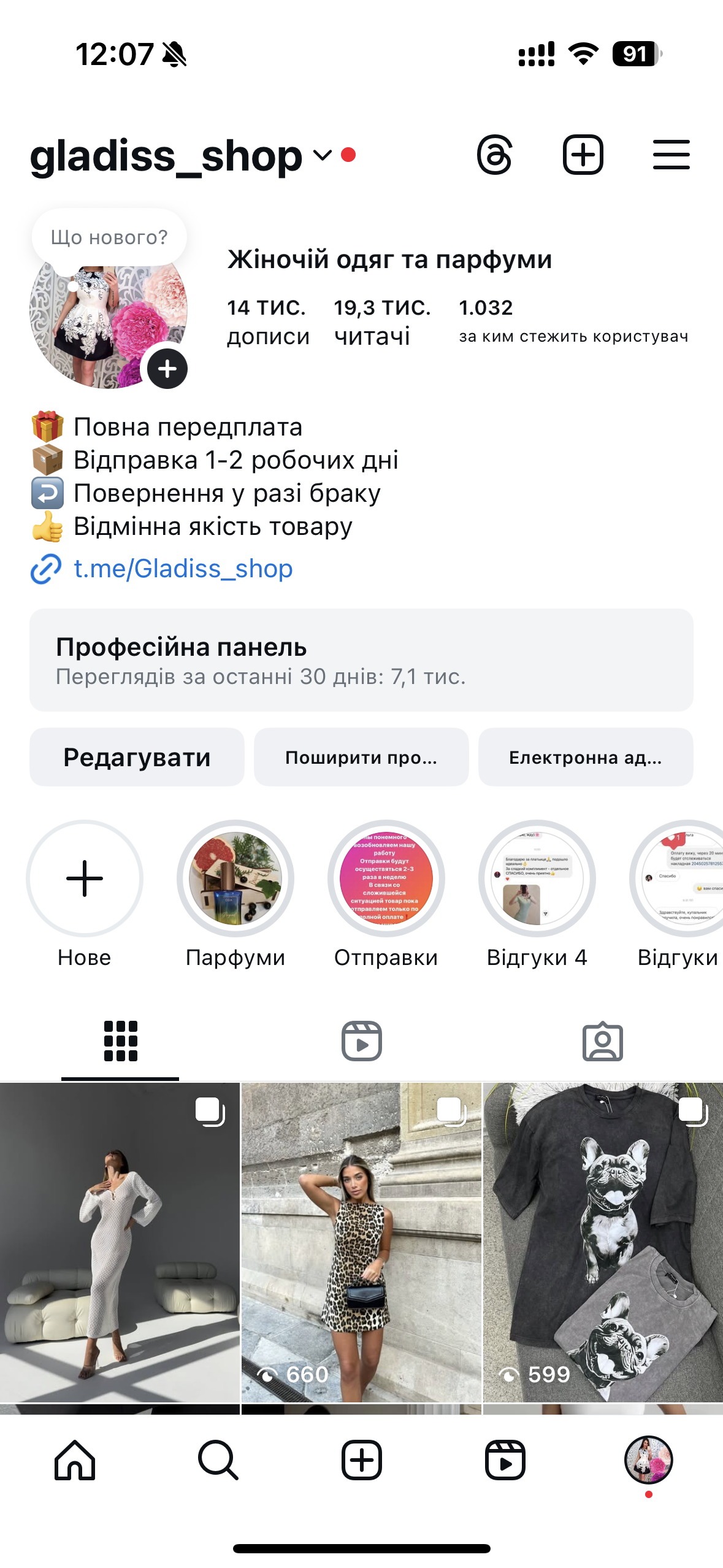Open the tagged photos tab
The height and width of the screenshot is (1568, 723).
pyautogui.click(x=604, y=1039)
